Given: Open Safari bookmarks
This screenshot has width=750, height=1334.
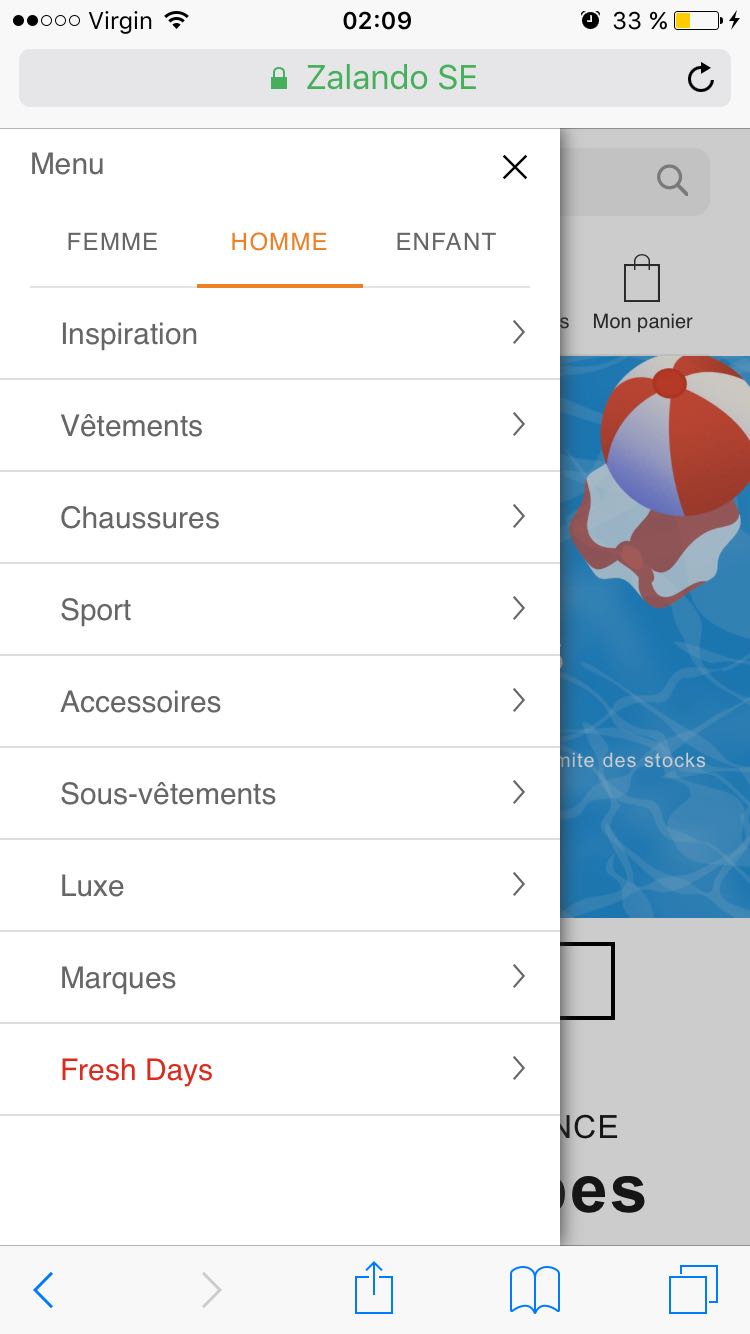Looking at the screenshot, I should click(x=535, y=1289).
